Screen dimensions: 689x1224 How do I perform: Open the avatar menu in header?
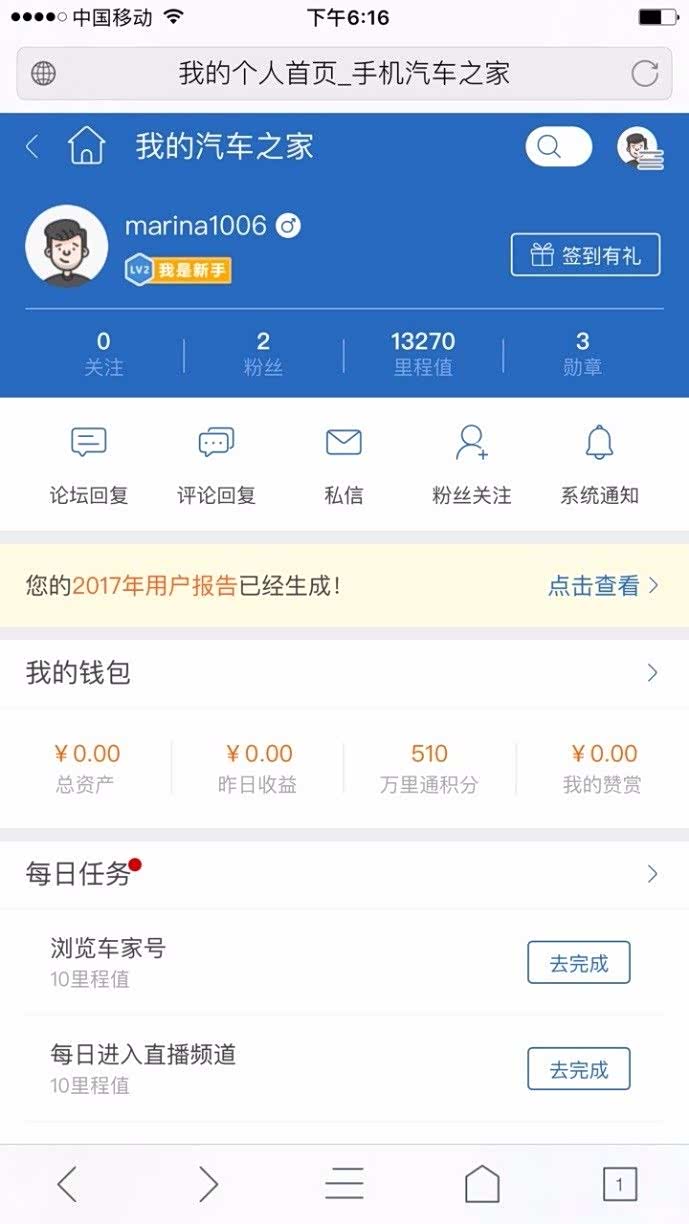639,148
